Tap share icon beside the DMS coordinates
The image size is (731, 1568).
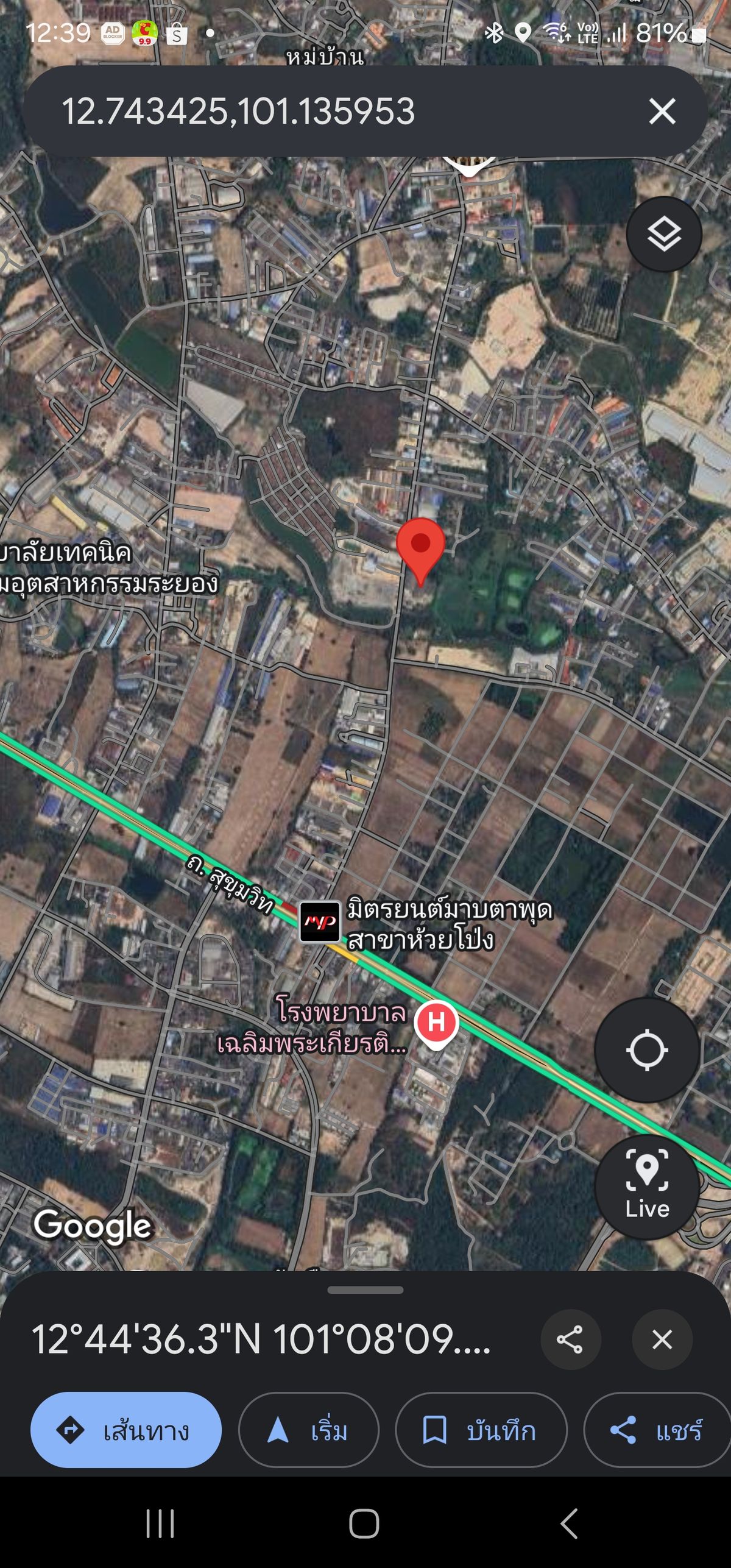tap(570, 1339)
